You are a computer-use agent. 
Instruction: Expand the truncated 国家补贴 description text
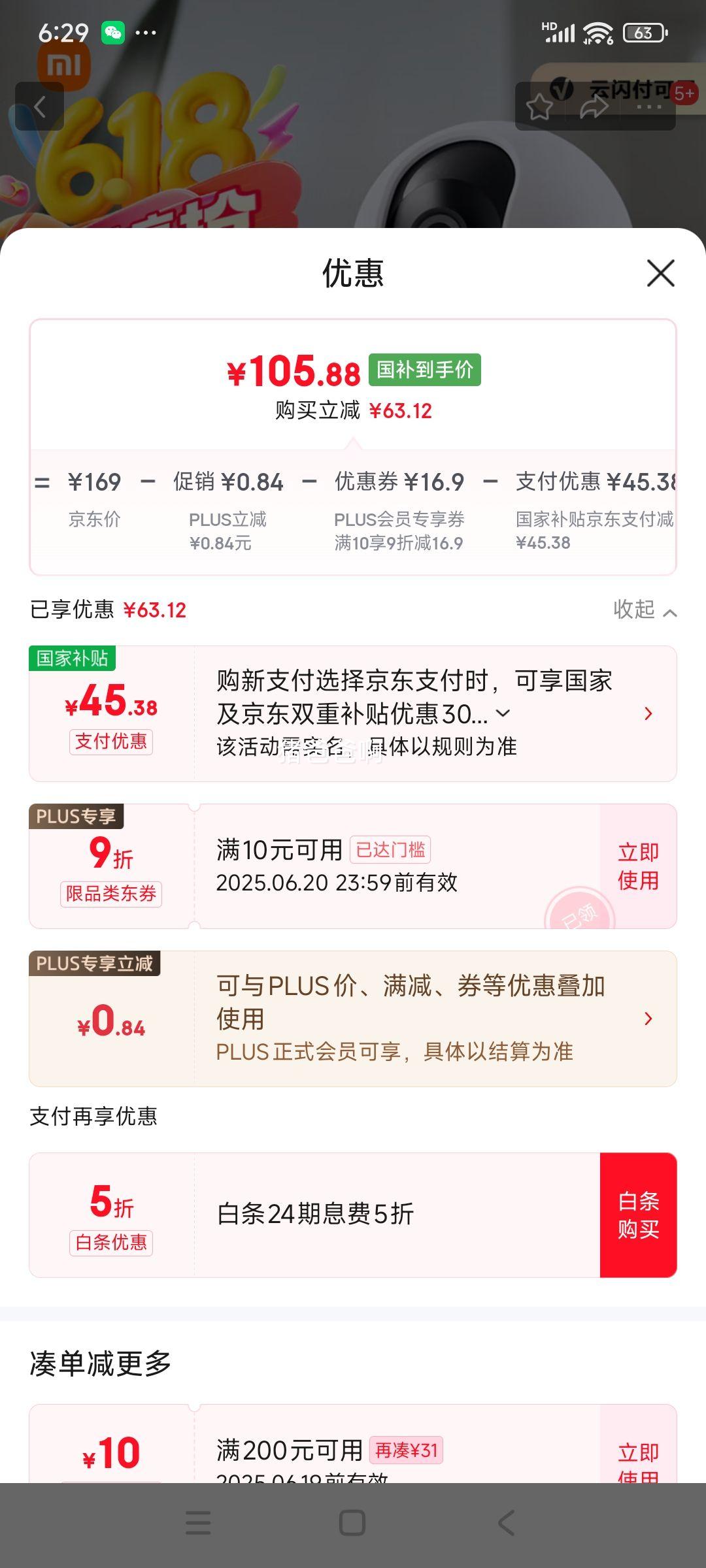click(x=503, y=713)
